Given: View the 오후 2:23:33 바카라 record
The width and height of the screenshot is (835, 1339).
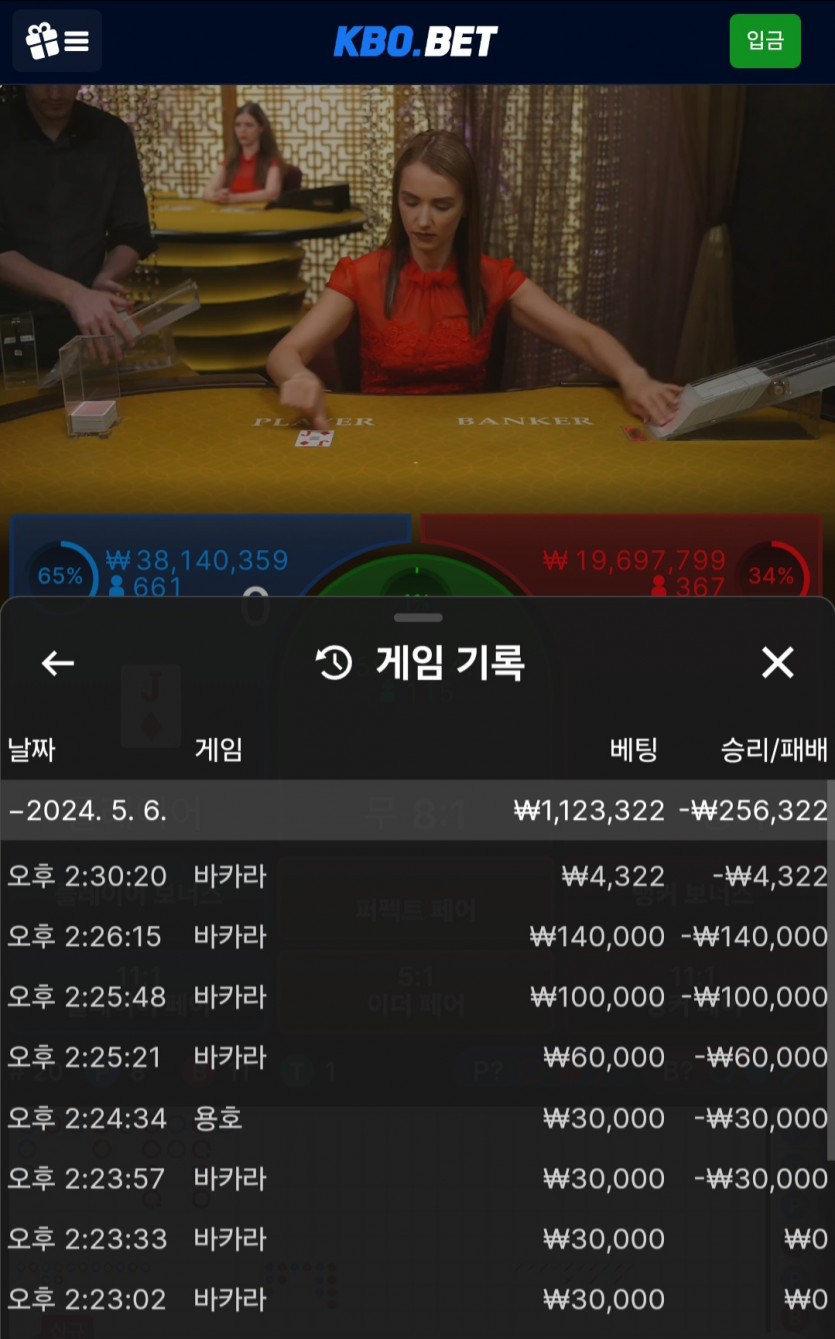Looking at the screenshot, I should [x=417, y=1239].
